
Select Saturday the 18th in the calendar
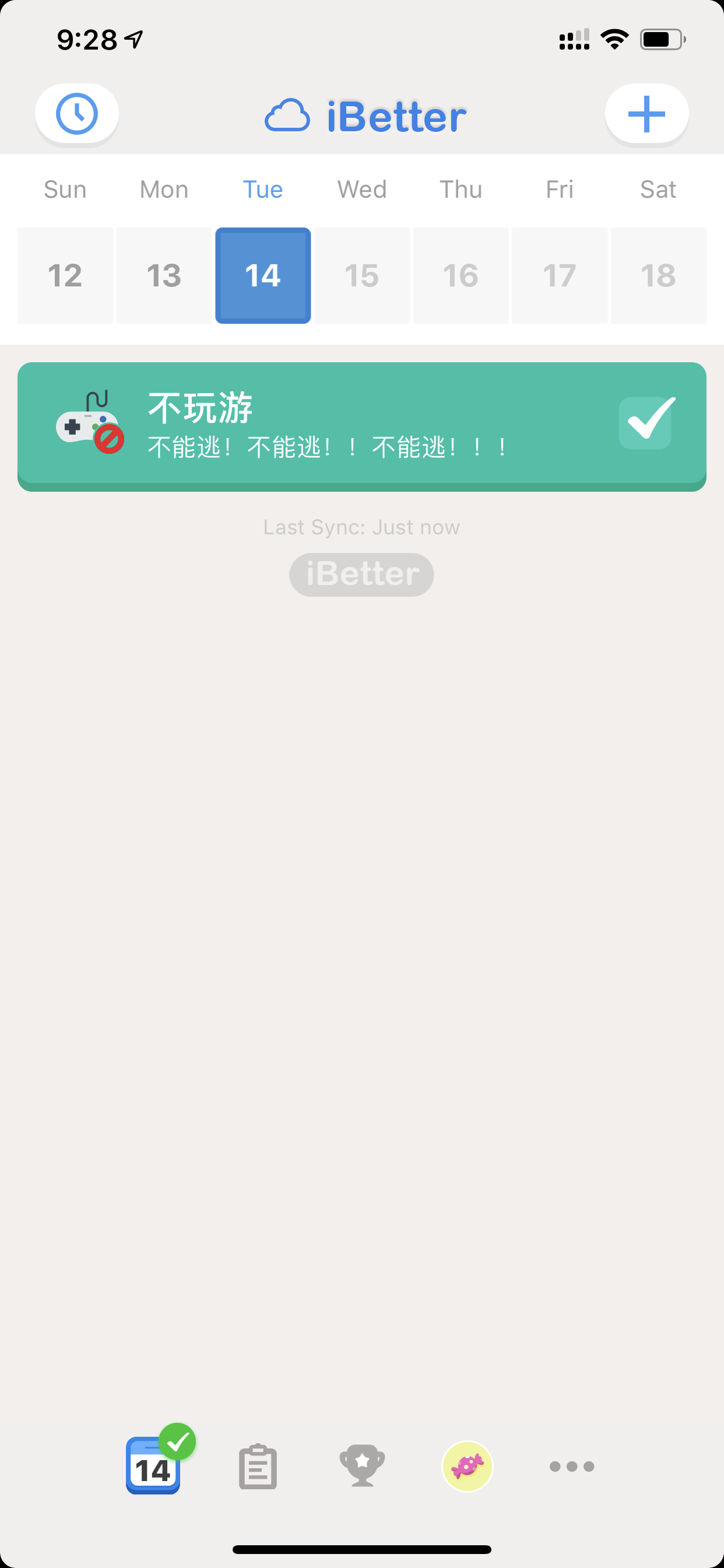(x=658, y=276)
